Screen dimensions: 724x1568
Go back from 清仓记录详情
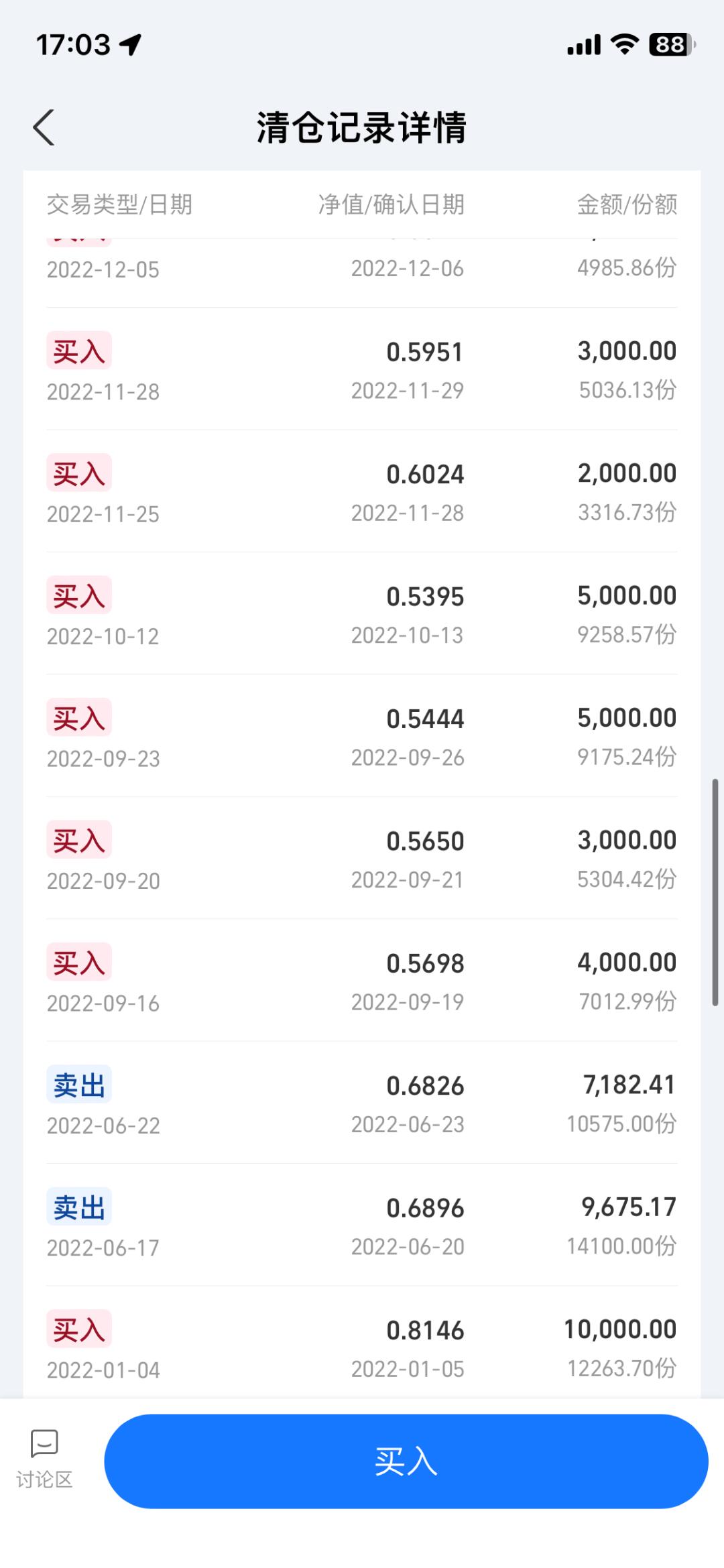pos(44,127)
